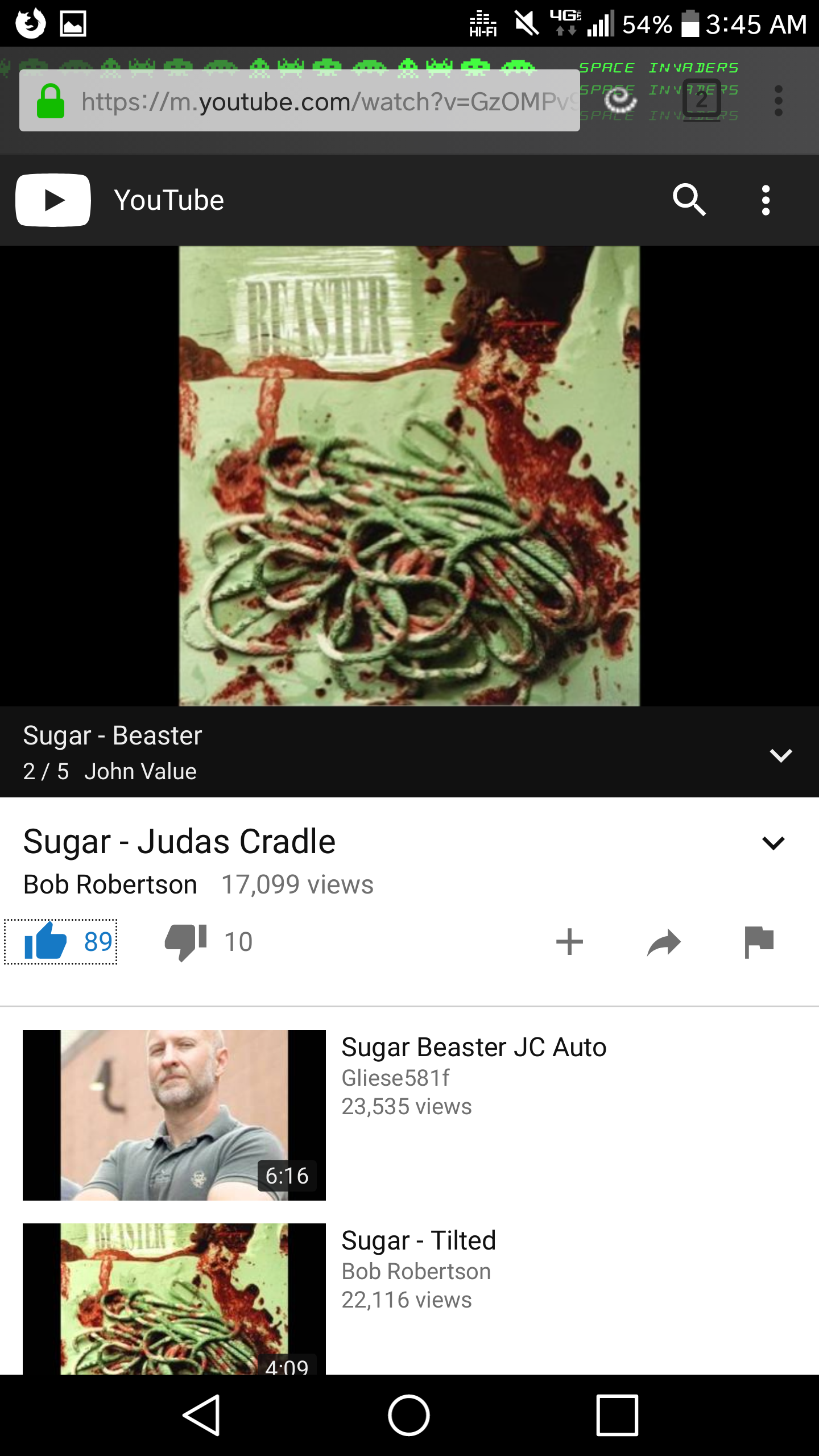This screenshot has width=819, height=1456.
Task: Open the browser overflow menu
Action: tap(778, 101)
